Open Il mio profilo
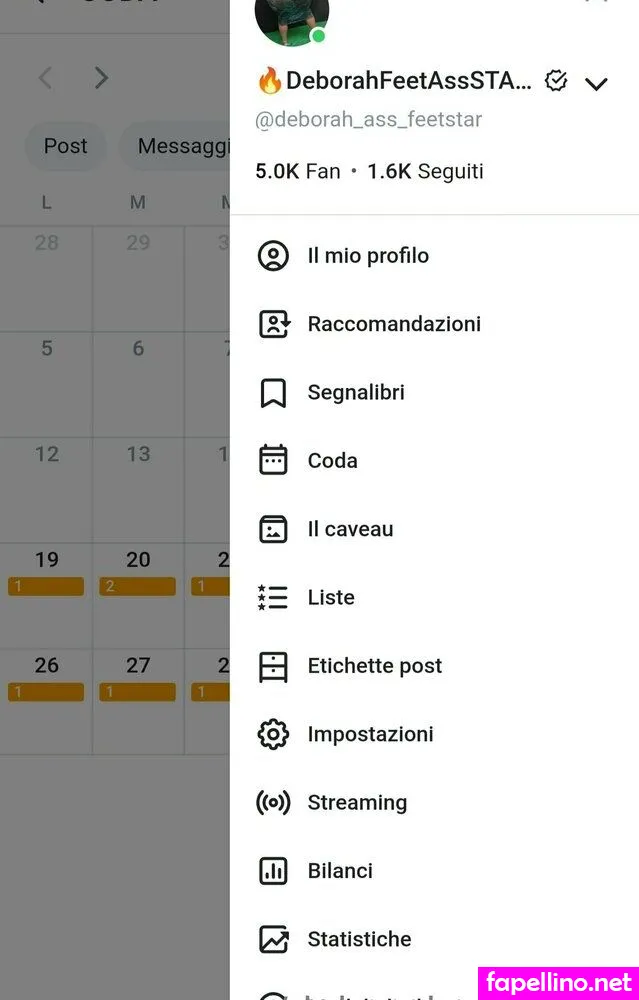The width and height of the screenshot is (639, 1000). coord(367,256)
